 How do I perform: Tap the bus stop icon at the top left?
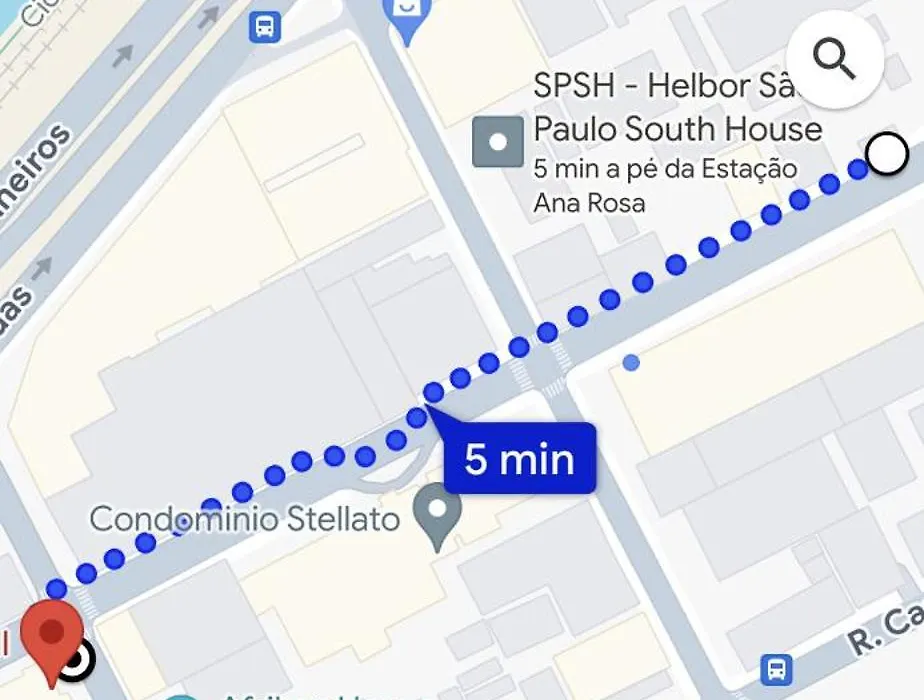tap(265, 26)
